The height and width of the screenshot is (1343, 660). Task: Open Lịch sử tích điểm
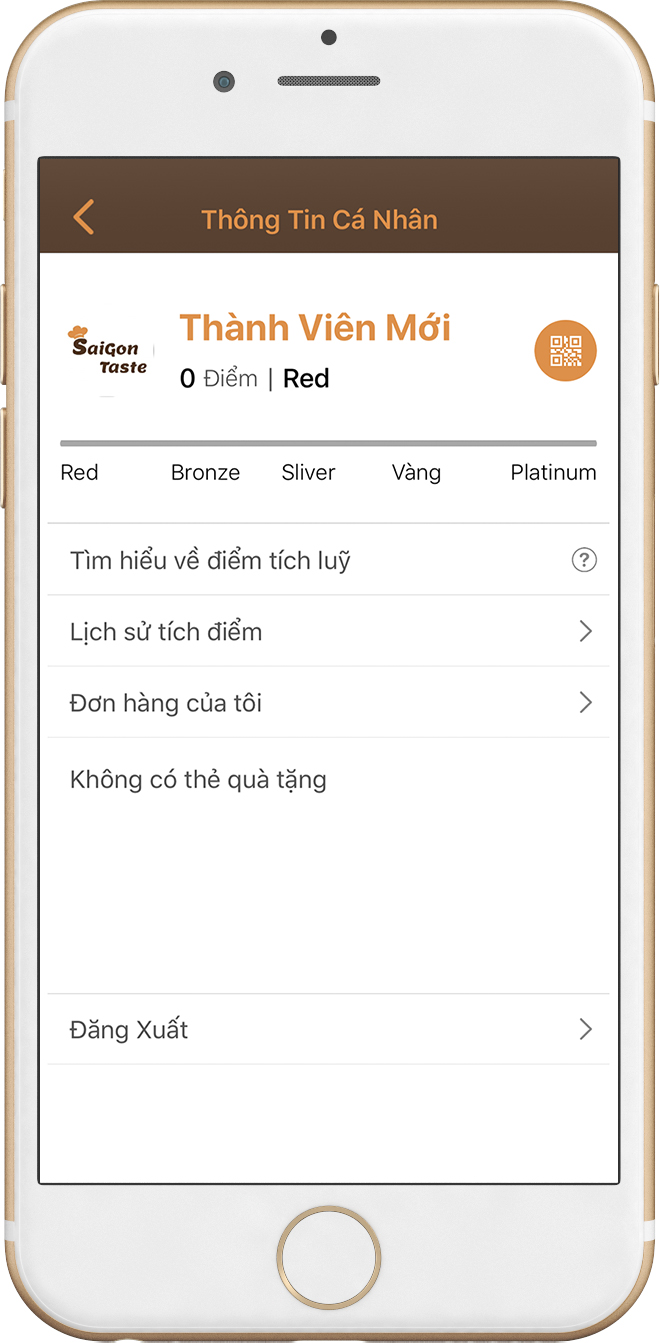329,631
